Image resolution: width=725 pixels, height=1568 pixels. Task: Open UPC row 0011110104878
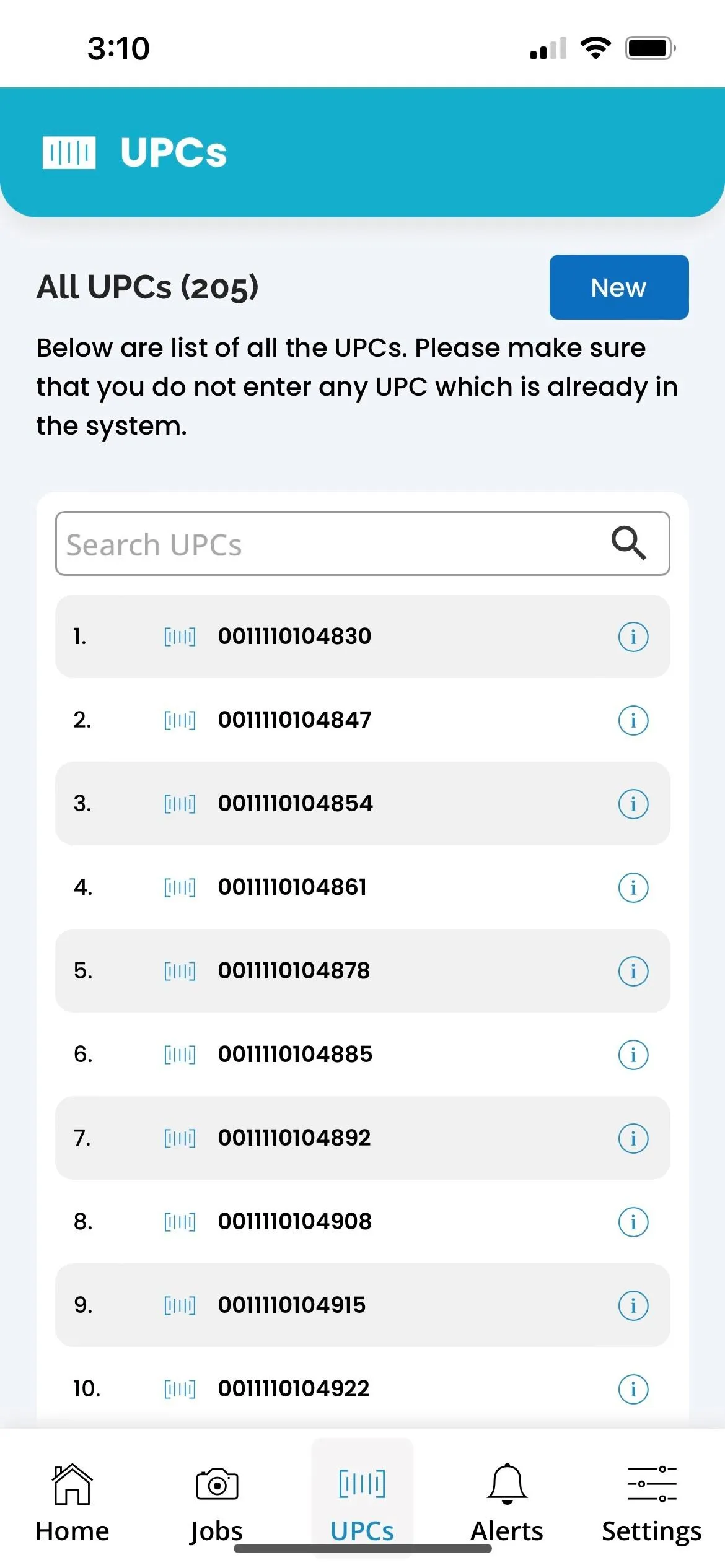[362, 970]
